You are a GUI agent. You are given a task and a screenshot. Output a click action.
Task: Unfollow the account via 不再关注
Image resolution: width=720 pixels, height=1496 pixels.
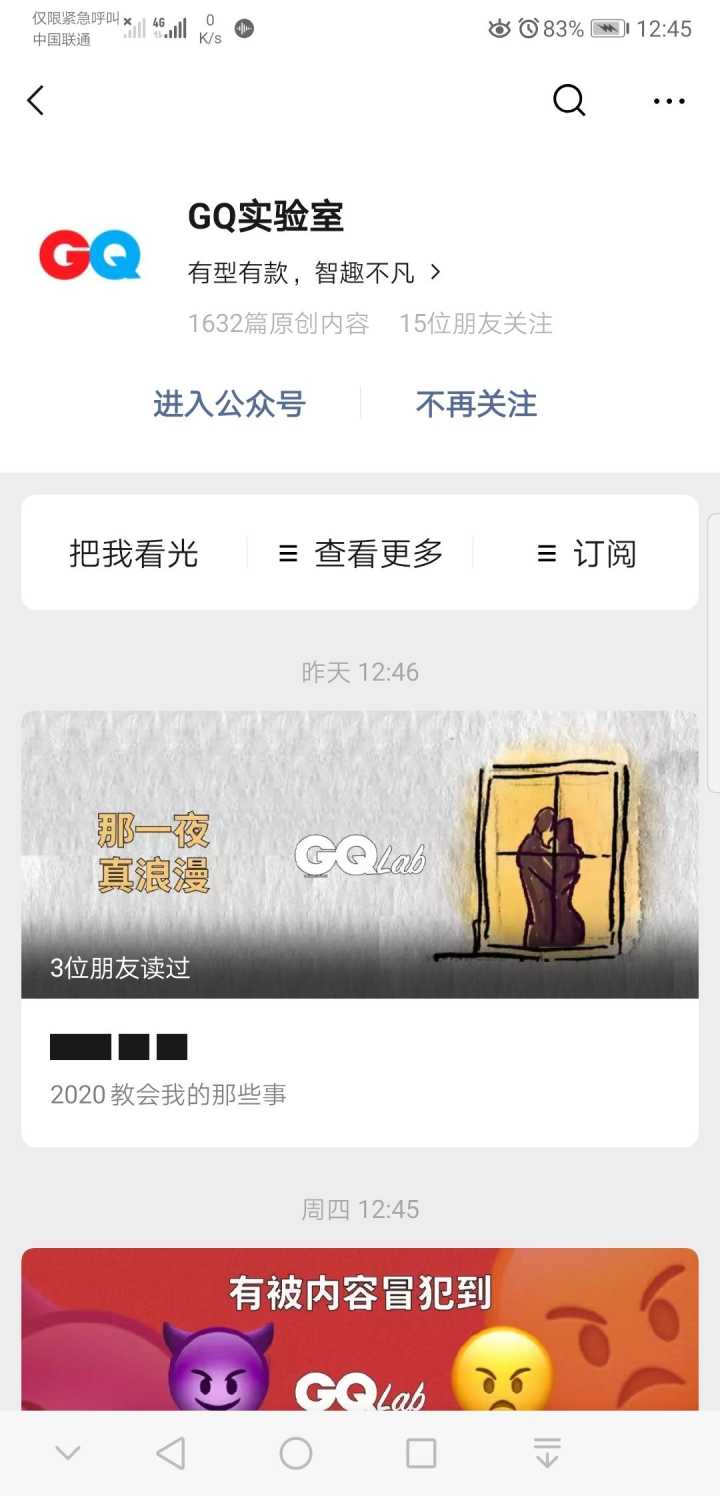tap(476, 404)
